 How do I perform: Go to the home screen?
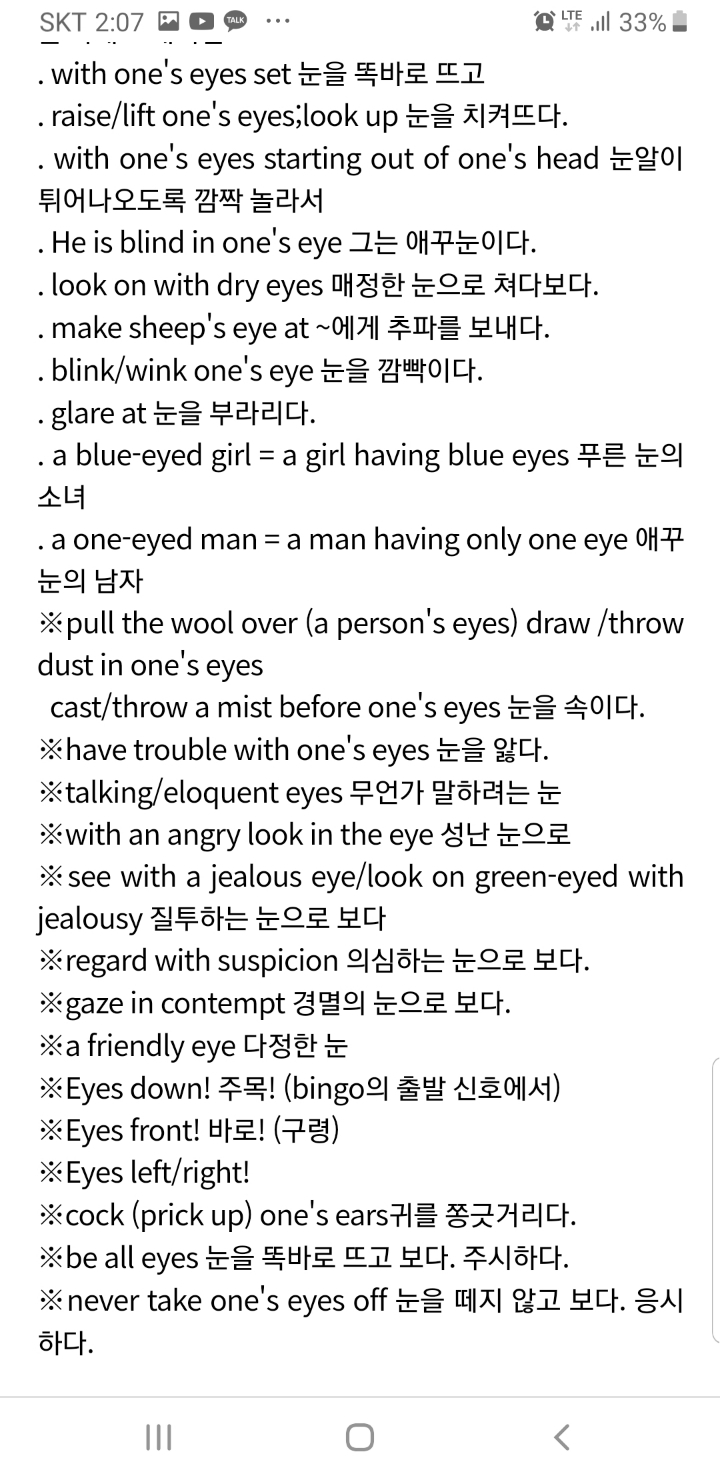pyautogui.click(x=360, y=1437)
